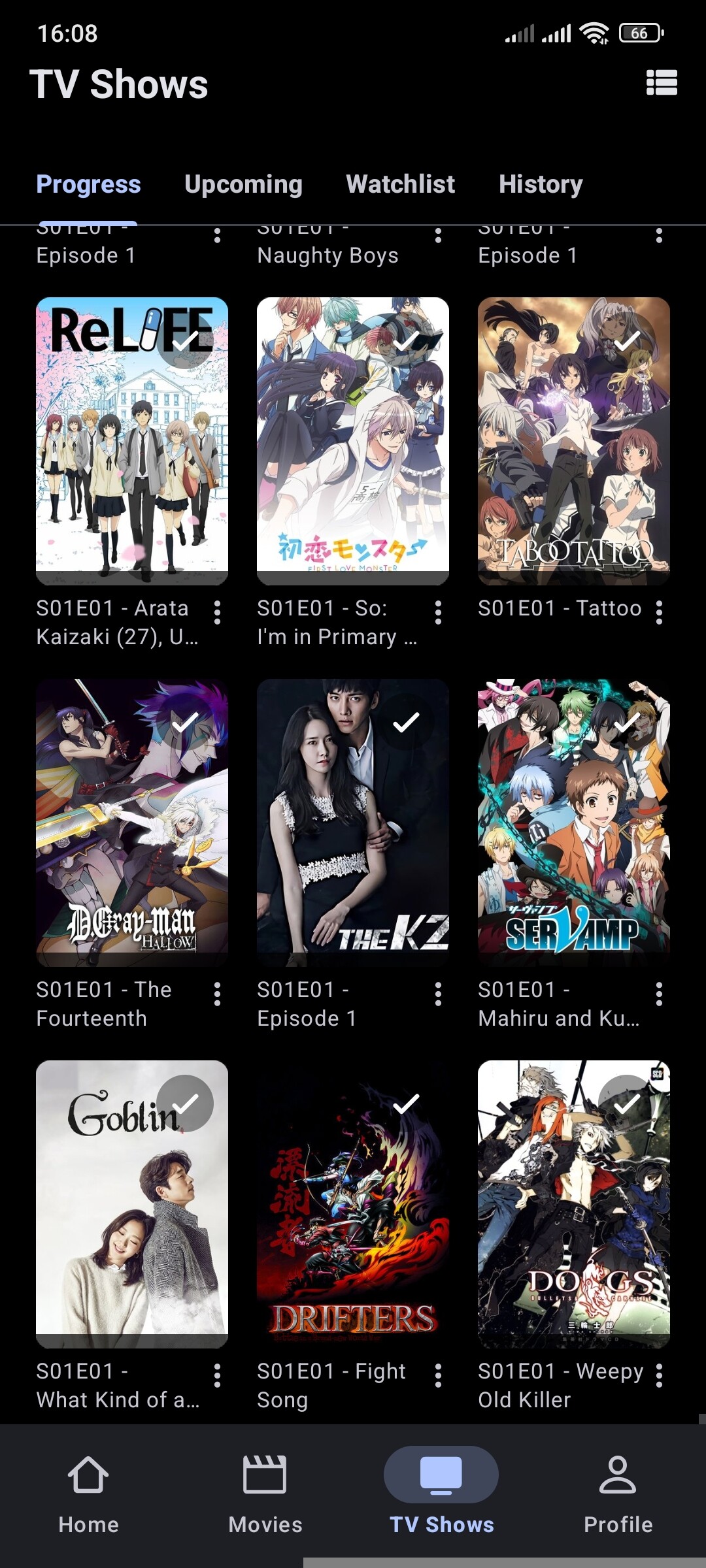
Task: Show the History tab
Action: 541,184
